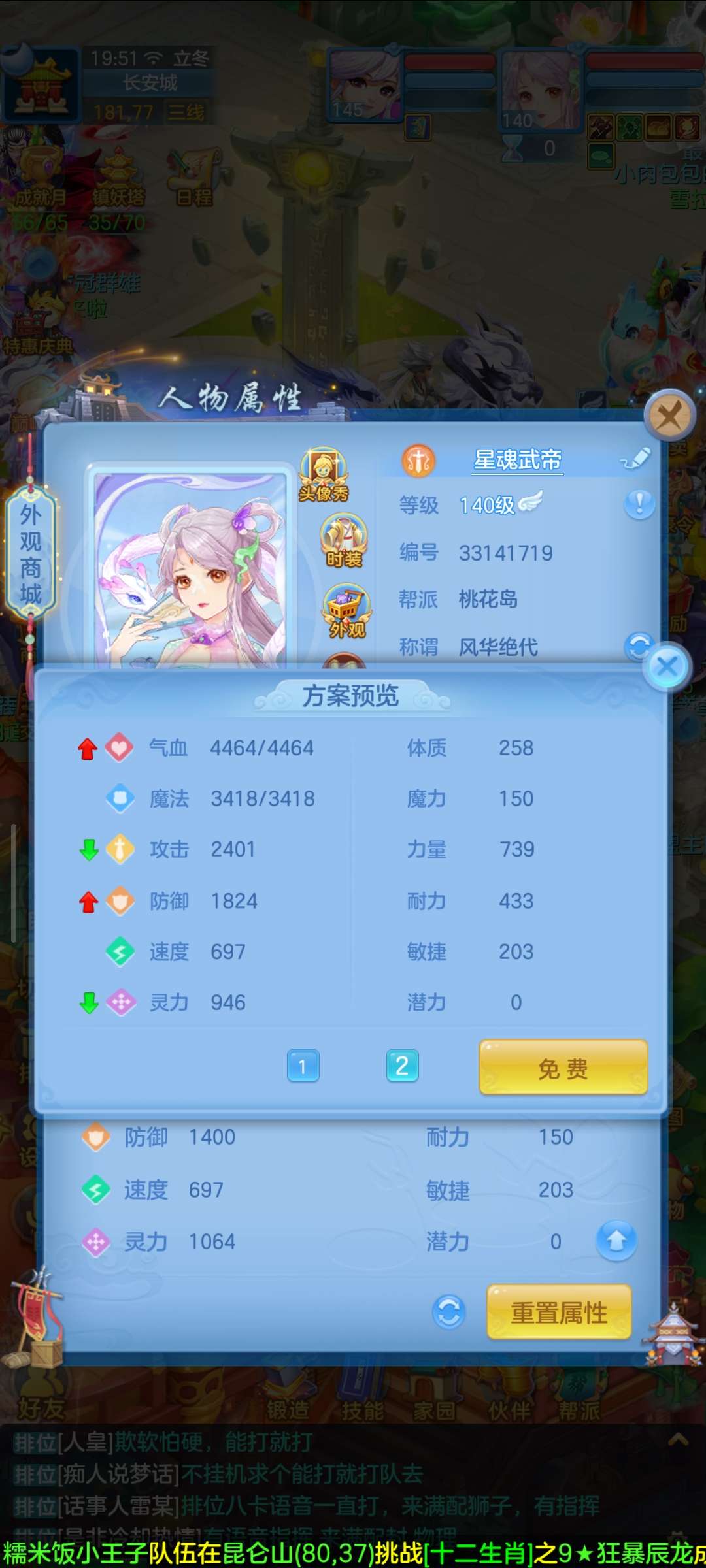Open the 外观商城 side tab
Image resolution: width=706 pixels, height=1568 pixels.
pos(31,554)
